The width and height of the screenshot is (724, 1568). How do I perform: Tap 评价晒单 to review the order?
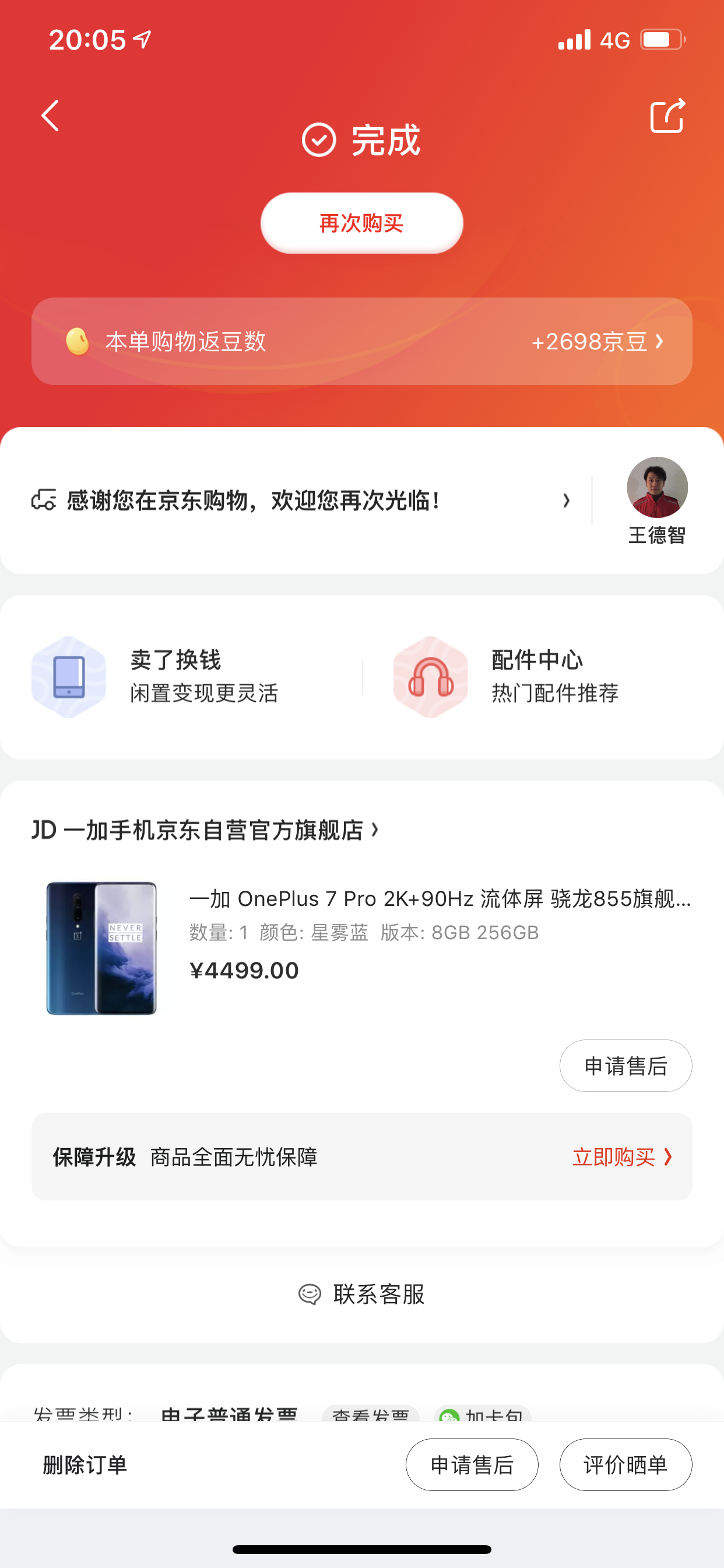coord(625,1465)
